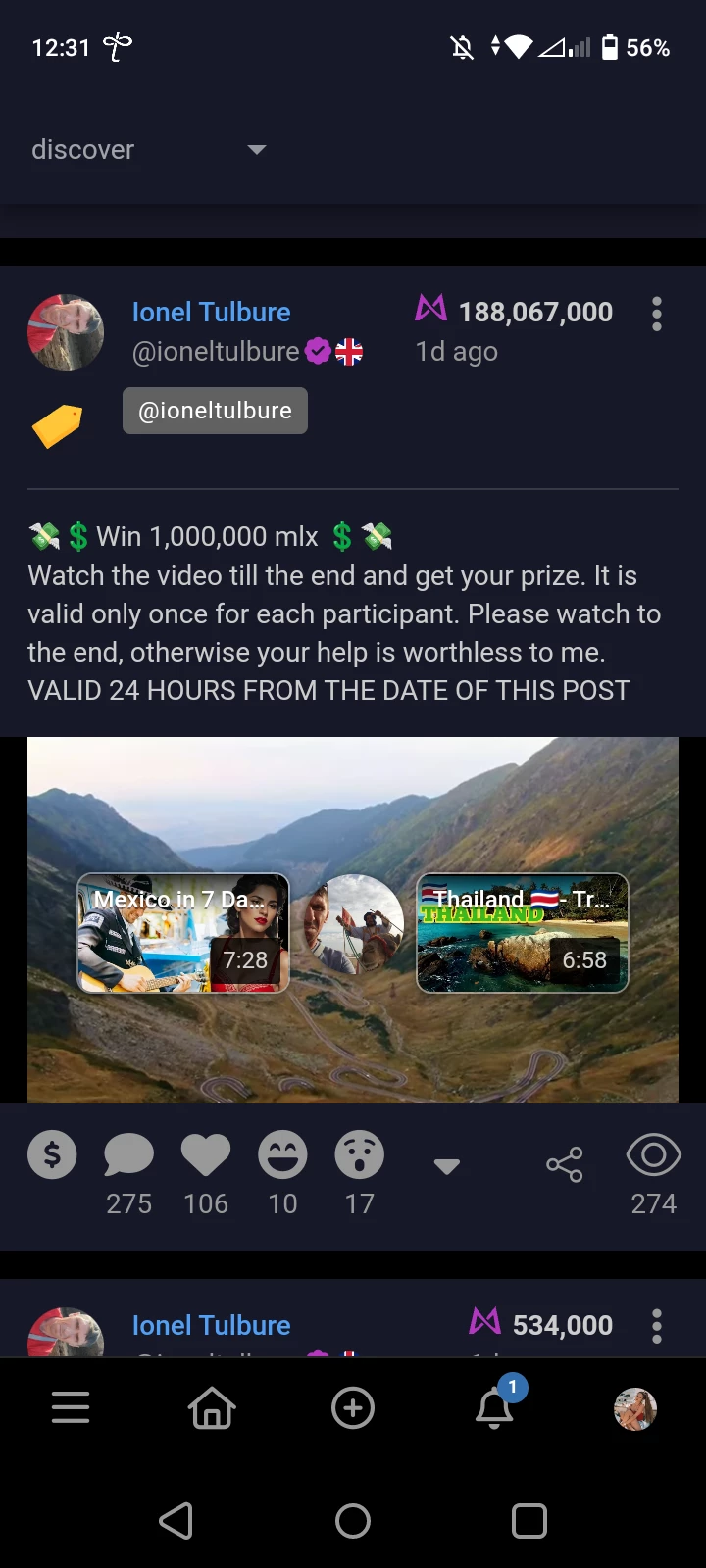Screen dimensions: 706x1568
Task: Go to the home tab
Action: (212, 1408)
